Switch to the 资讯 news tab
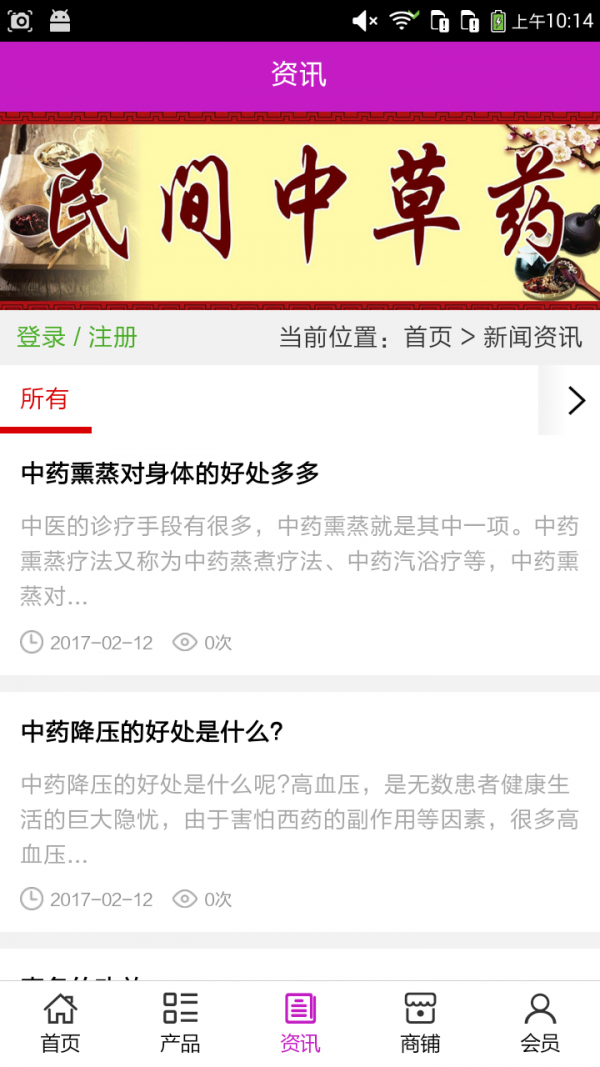 (x=300, y=1022)
